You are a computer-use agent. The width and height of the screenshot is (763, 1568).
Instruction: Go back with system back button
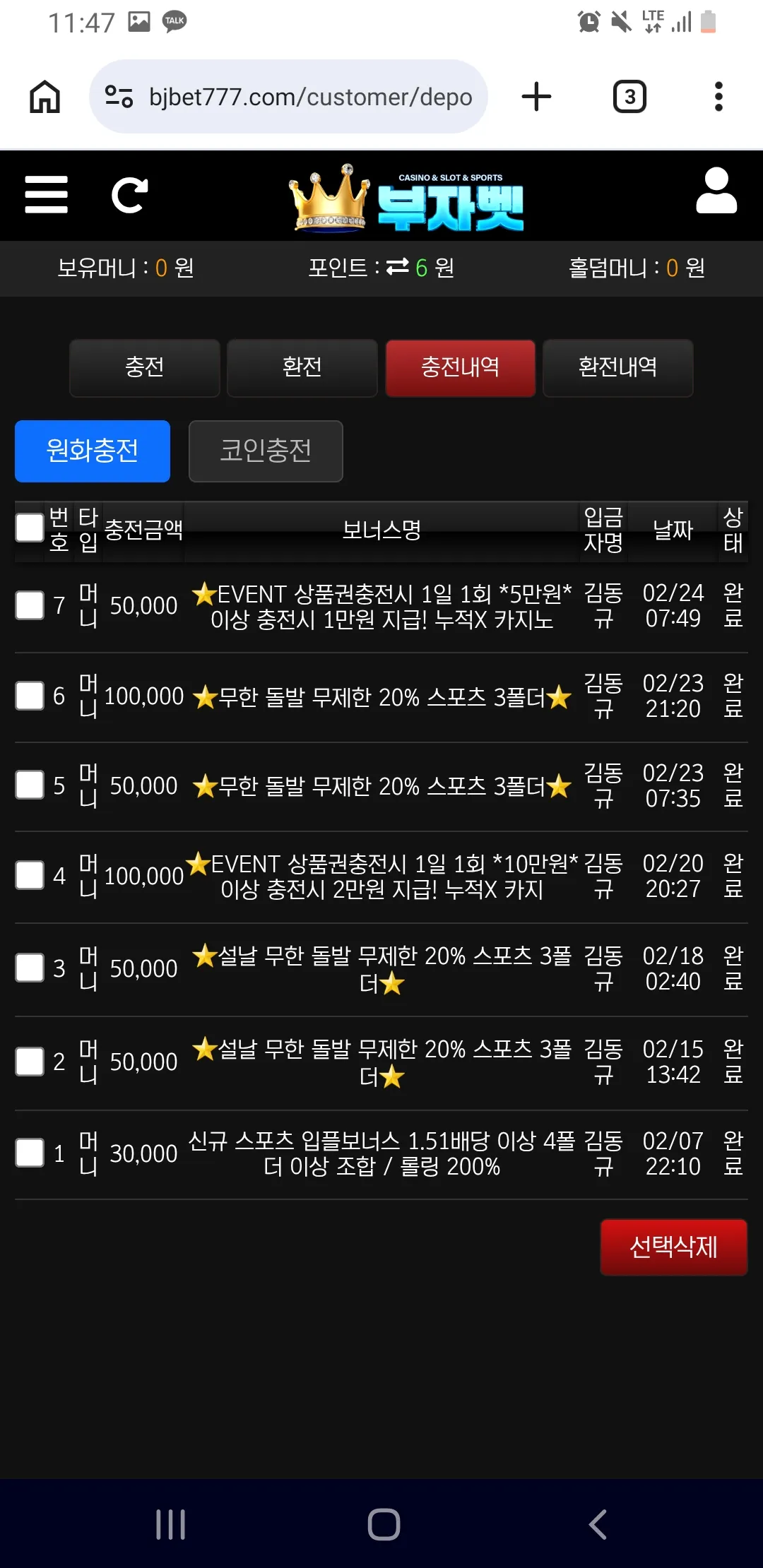[598, 1524]
